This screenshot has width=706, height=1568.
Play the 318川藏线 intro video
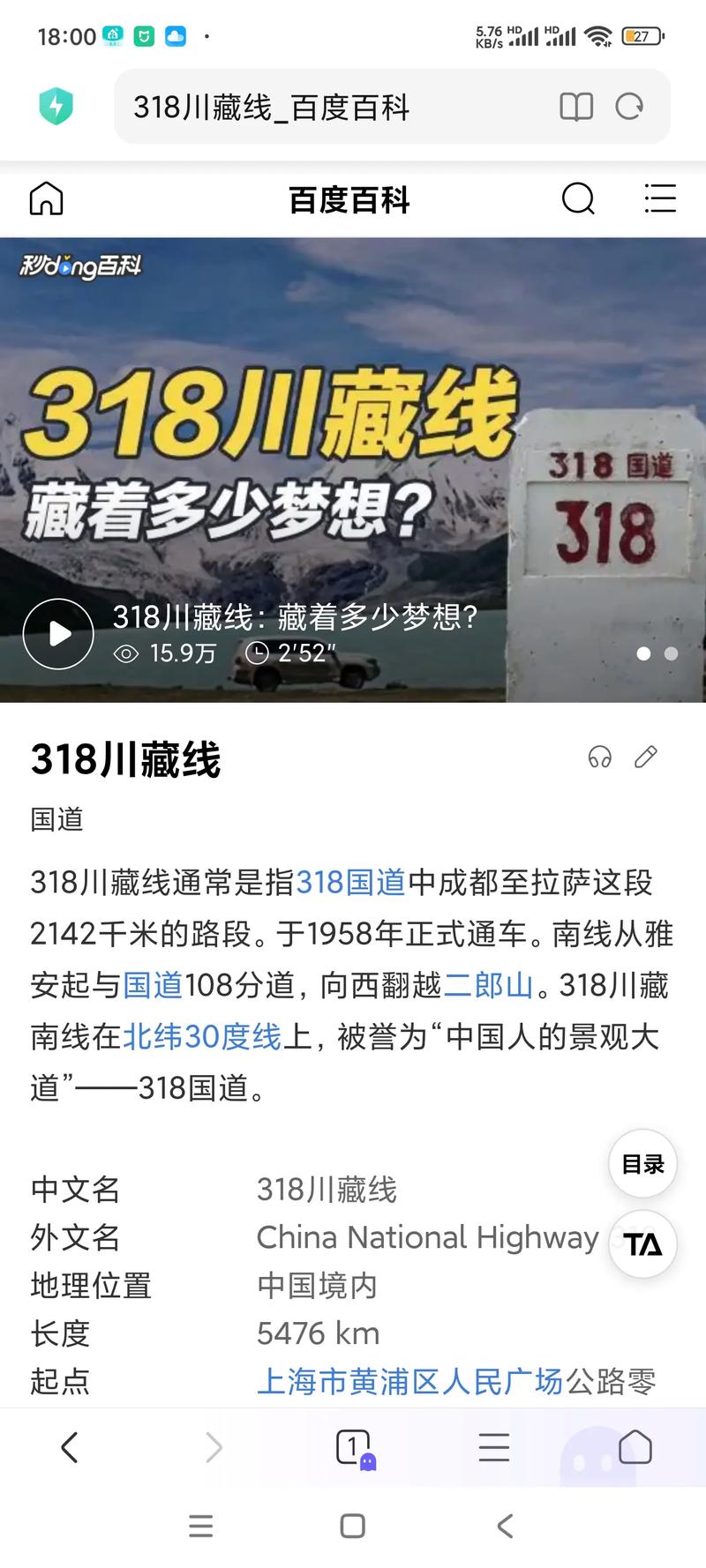pyautogui.click(x=57, y=633)
